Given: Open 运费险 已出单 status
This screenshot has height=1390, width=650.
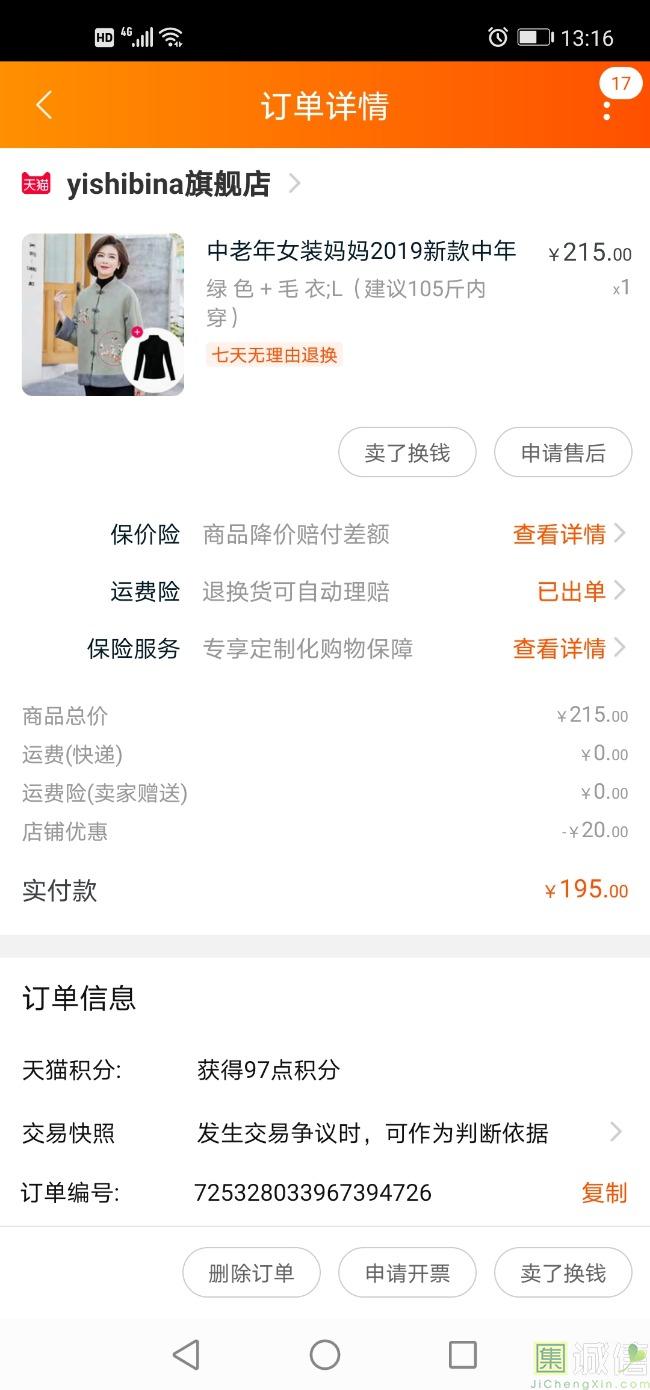Looking at the screenshot, I should click(580, 591).
